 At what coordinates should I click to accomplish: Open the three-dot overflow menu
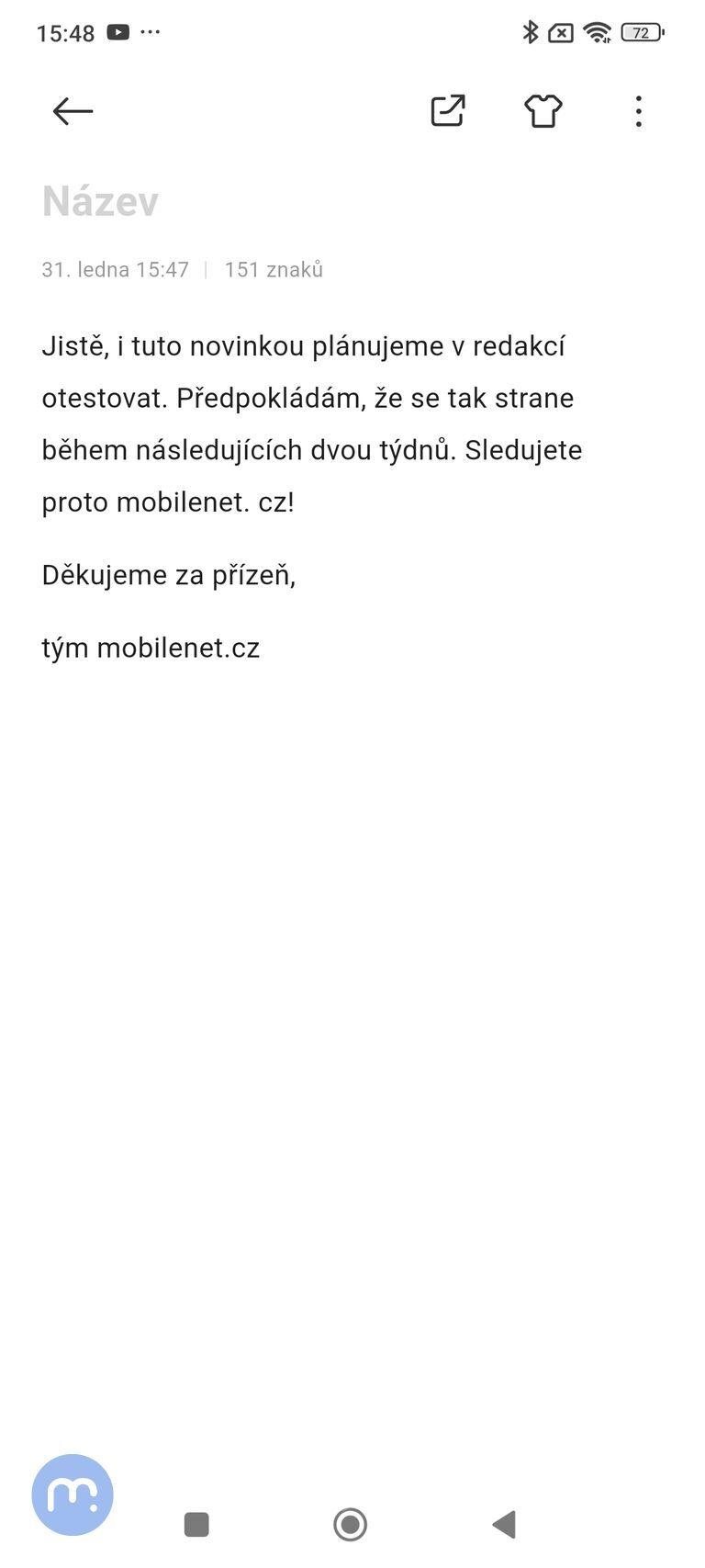638,110
